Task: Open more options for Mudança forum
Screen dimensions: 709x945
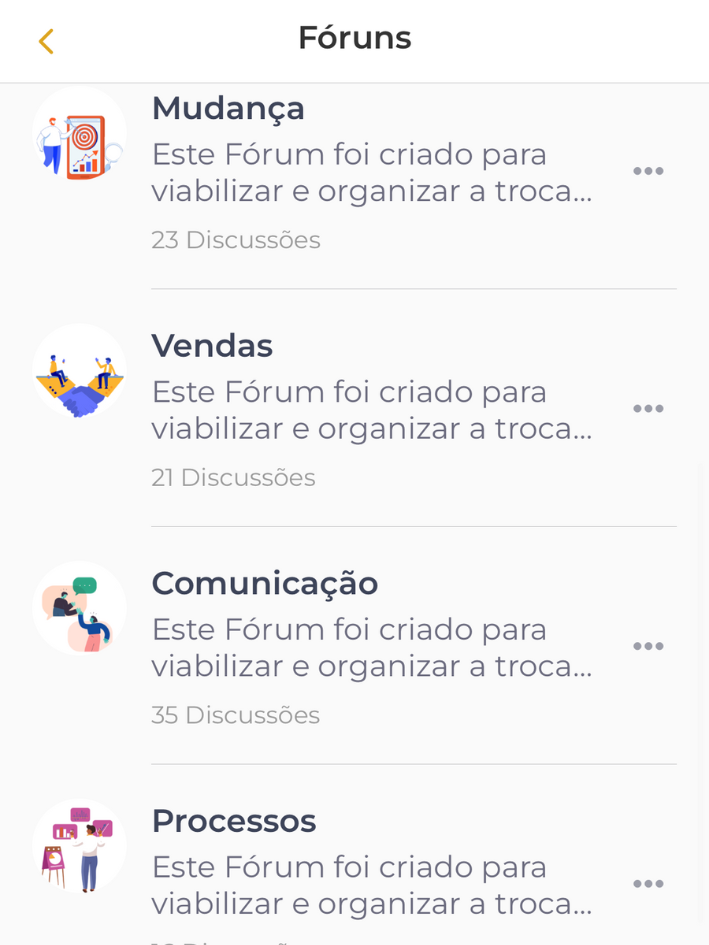Action: click(x=648, y=171)
